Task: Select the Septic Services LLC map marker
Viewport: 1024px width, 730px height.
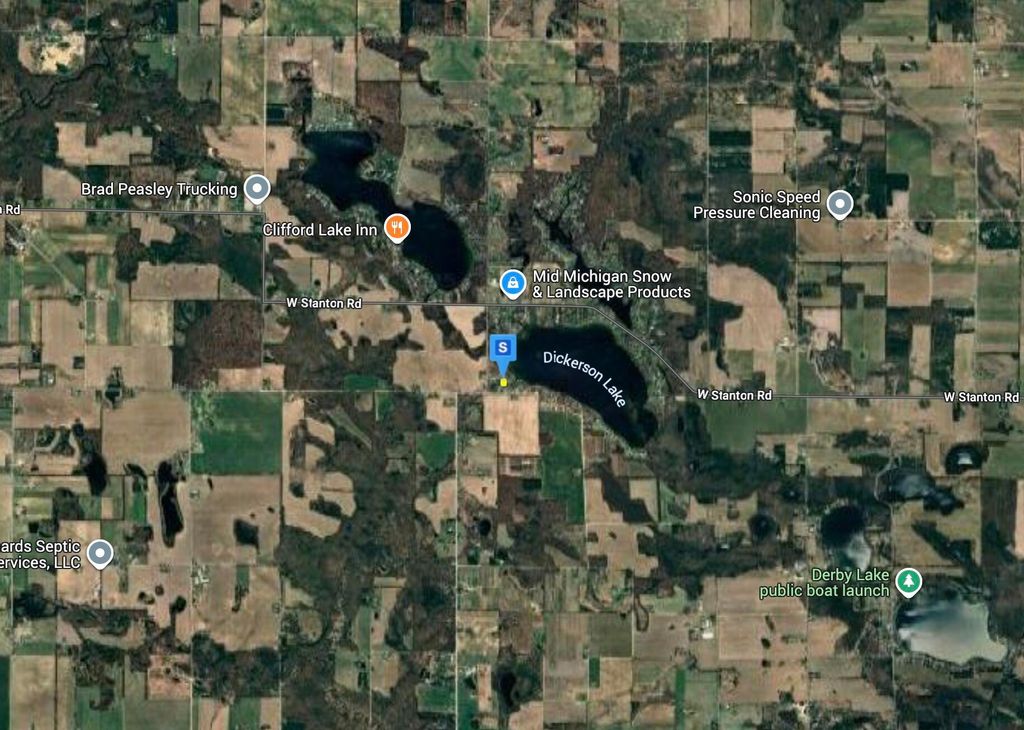Action: 99,552
